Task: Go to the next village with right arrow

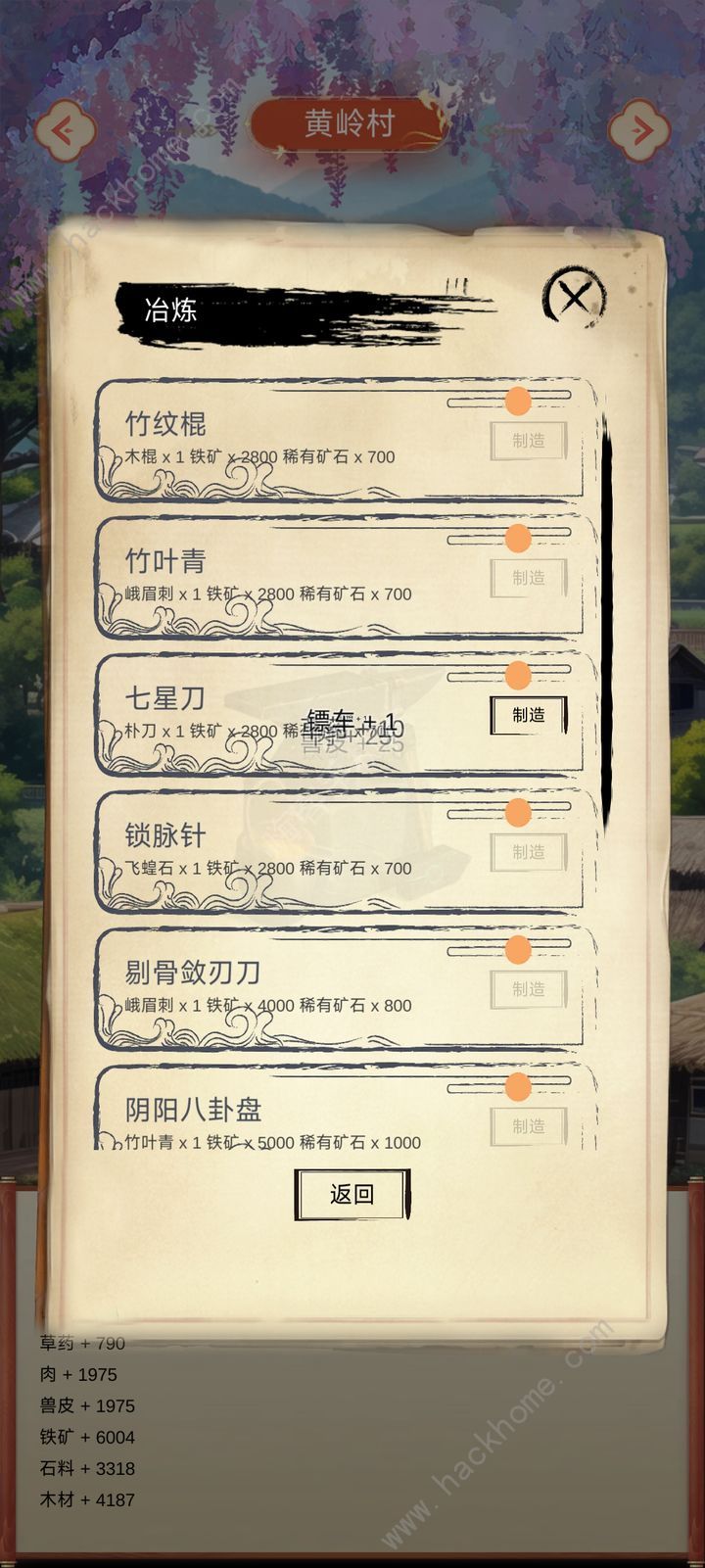Action: pos(638,130)
